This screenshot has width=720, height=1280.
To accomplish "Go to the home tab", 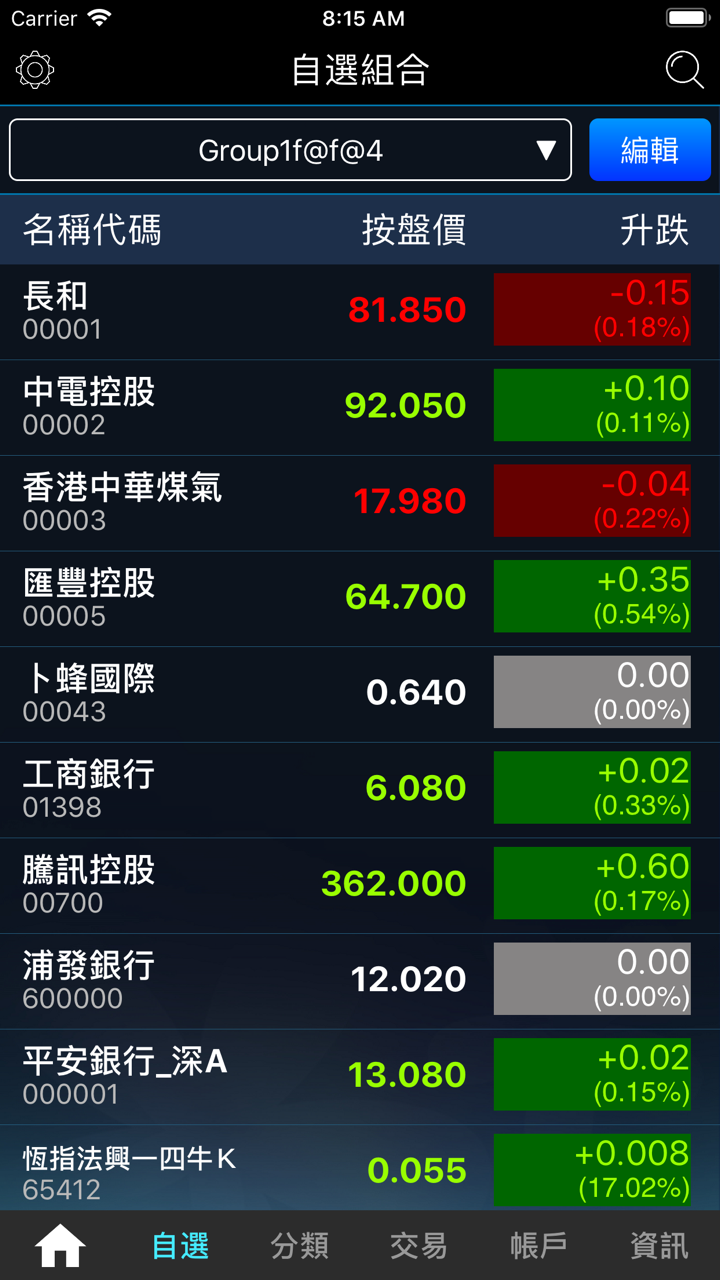I will click(x=60, y=1246).
